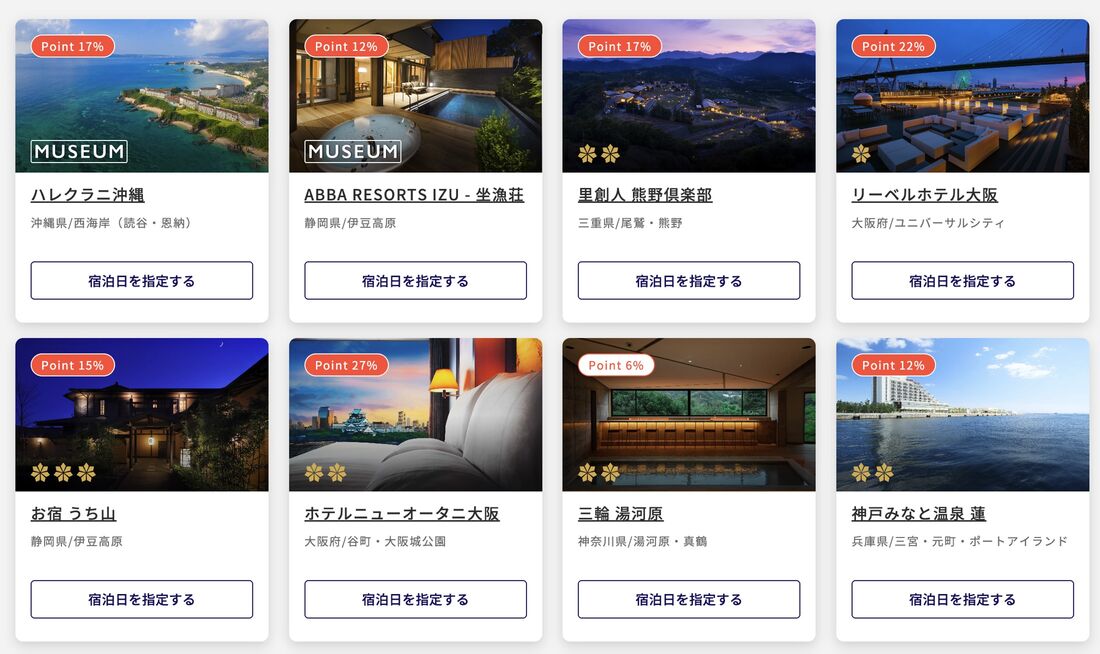The height and width of the screenshot is (654, 1100).
Task: Open 三輪 湯河原 hotel link
Action: (621, 514)
